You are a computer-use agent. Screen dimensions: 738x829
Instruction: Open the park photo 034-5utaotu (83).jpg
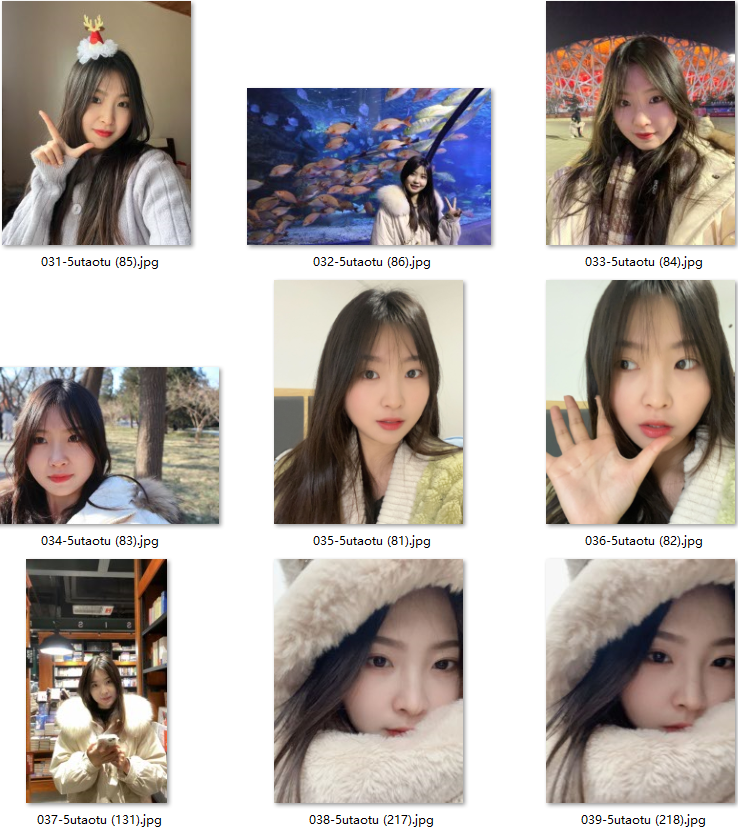110,446
